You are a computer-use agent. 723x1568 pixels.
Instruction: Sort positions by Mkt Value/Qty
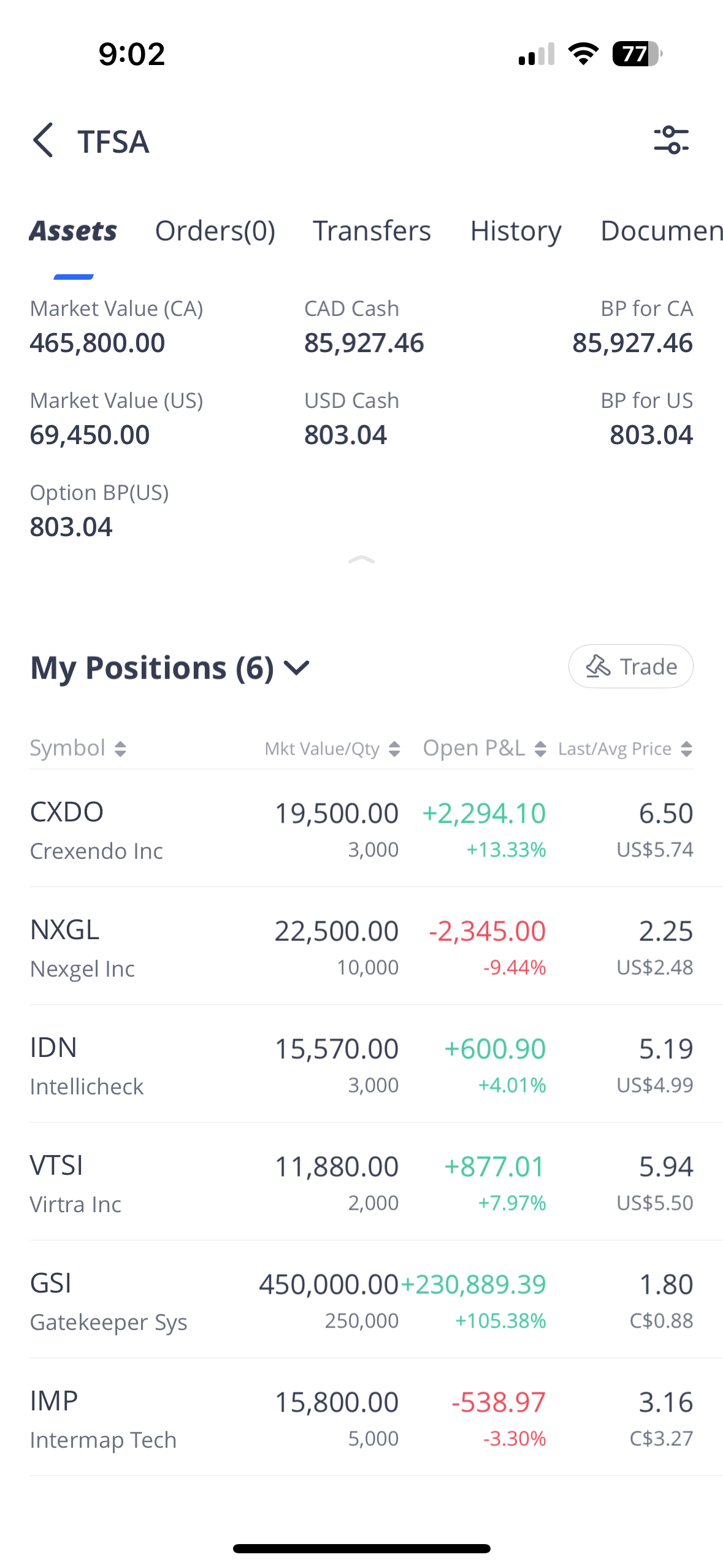332,748
